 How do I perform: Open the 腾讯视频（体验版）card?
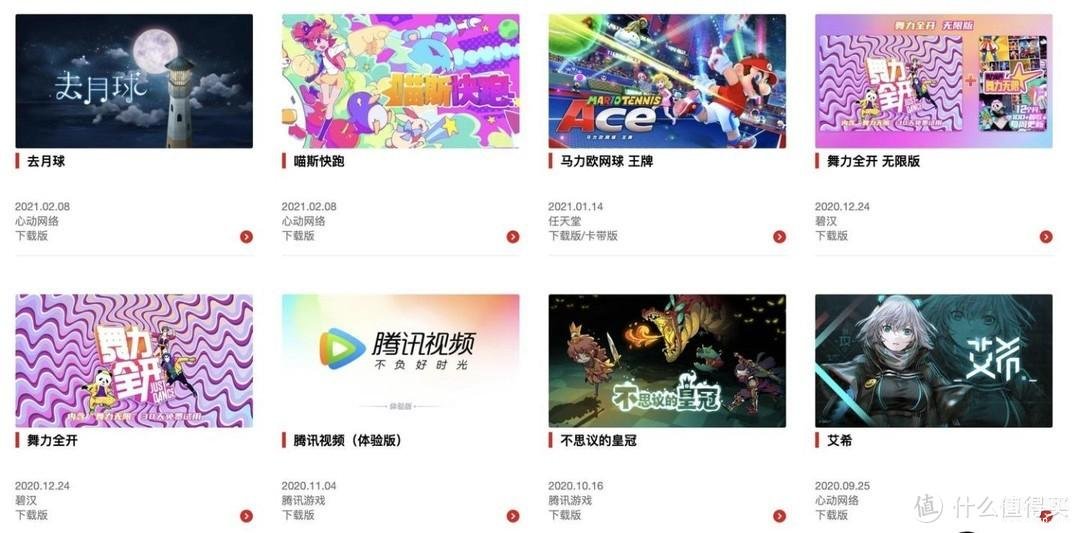coord(400,361)
